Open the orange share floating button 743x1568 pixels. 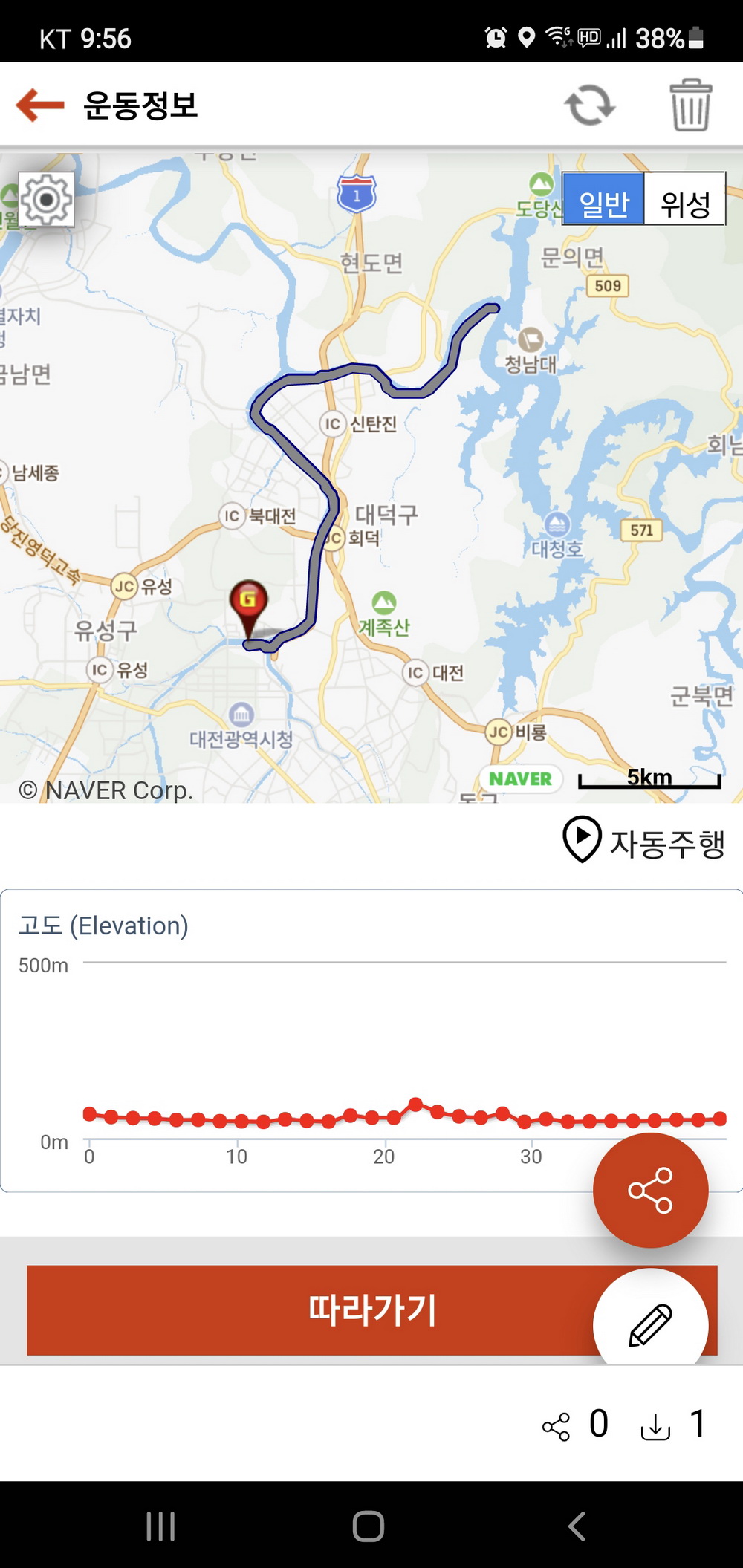tap(650, 1190)
